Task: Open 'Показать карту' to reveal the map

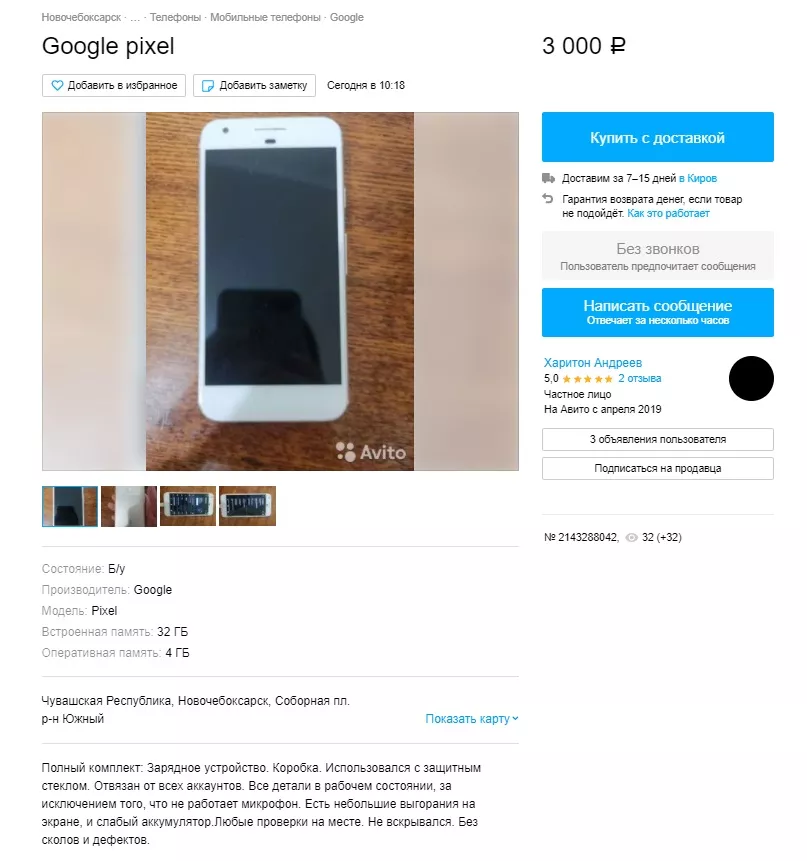Action: (x=470, y=718)
